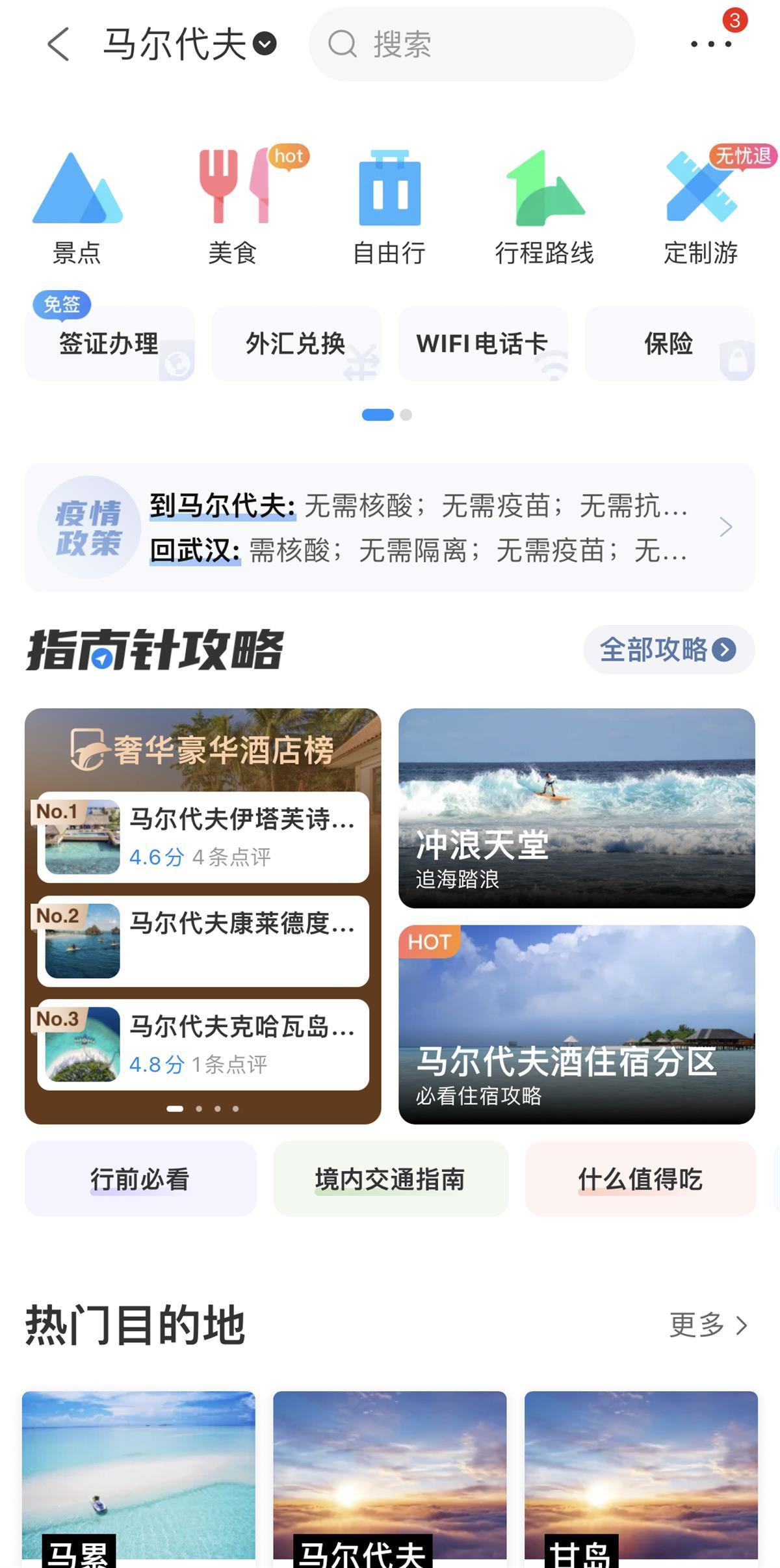The height and width of the screenshot is (1568, 780).
Task: Click the search bar
Action: pos(473,43)
